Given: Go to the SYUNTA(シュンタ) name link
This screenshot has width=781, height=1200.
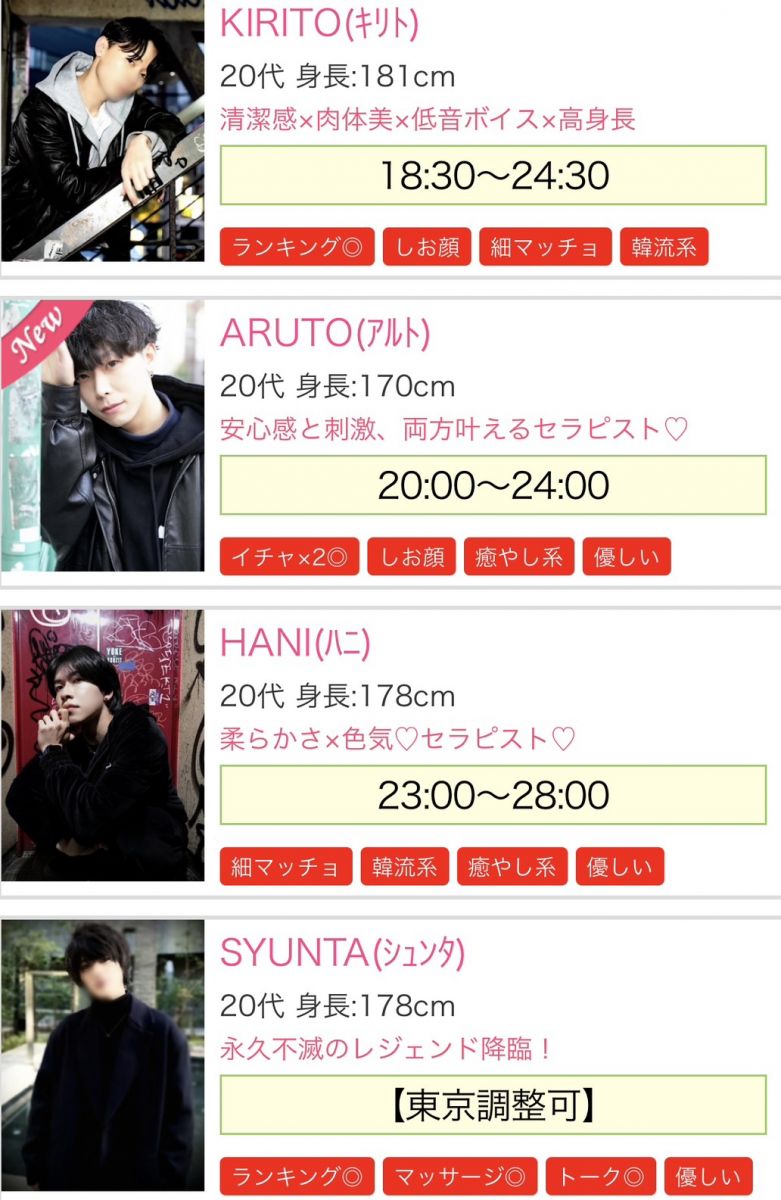Looking at the screenshot, I should click(342, 955).
